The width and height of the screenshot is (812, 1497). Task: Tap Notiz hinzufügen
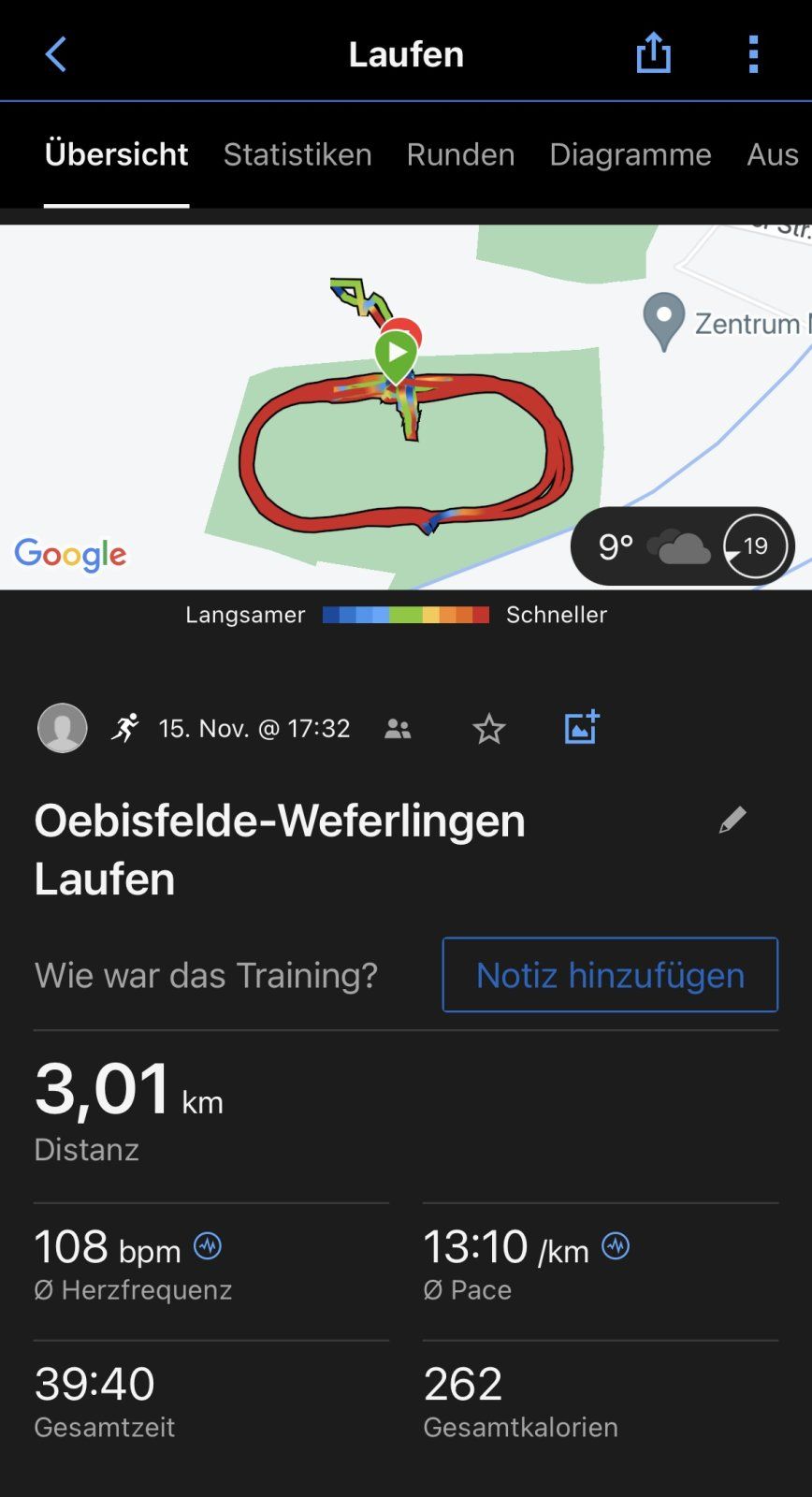click(610, 975)
